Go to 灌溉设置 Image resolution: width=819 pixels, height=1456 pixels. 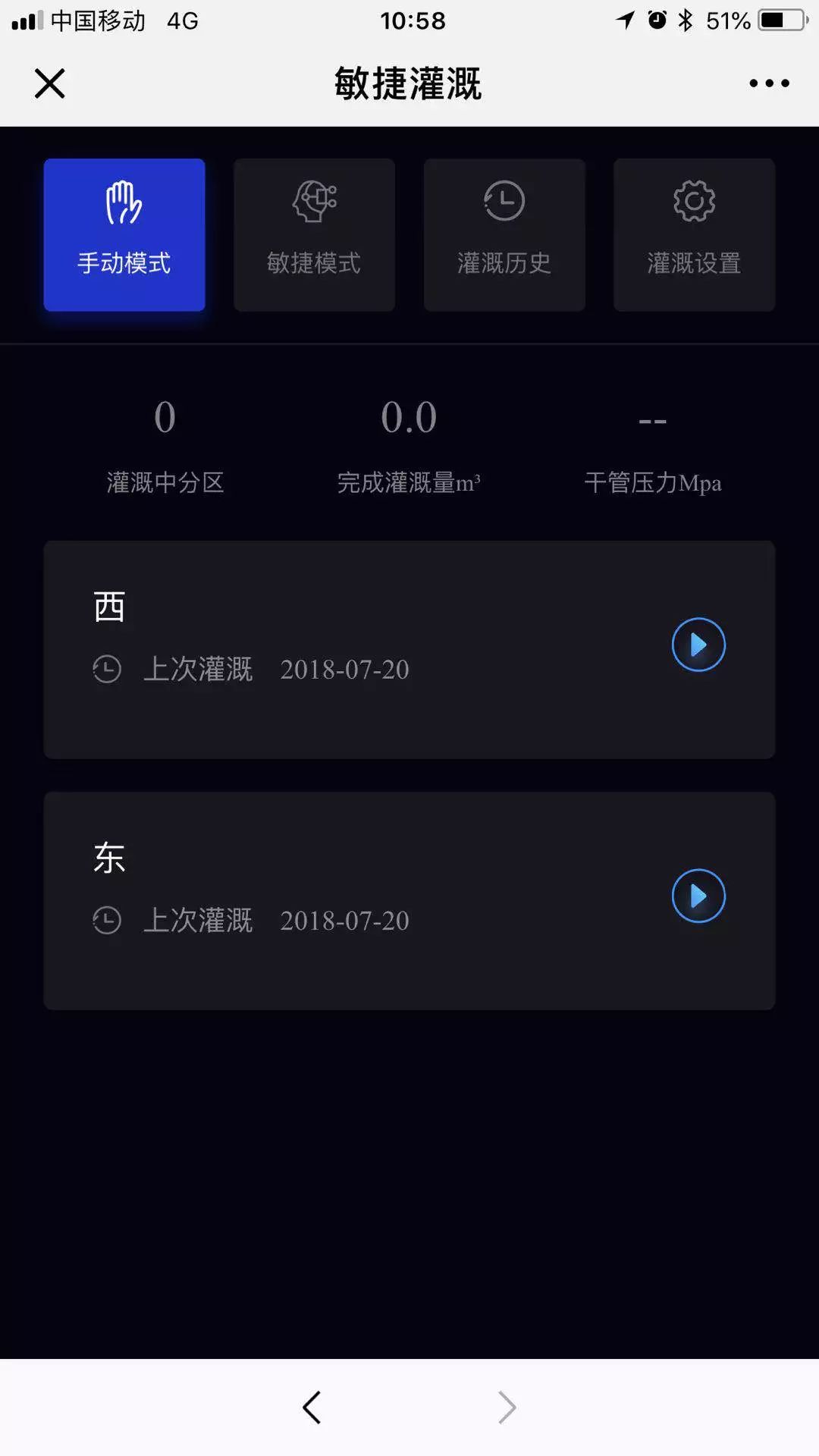[x=694, y=235]
